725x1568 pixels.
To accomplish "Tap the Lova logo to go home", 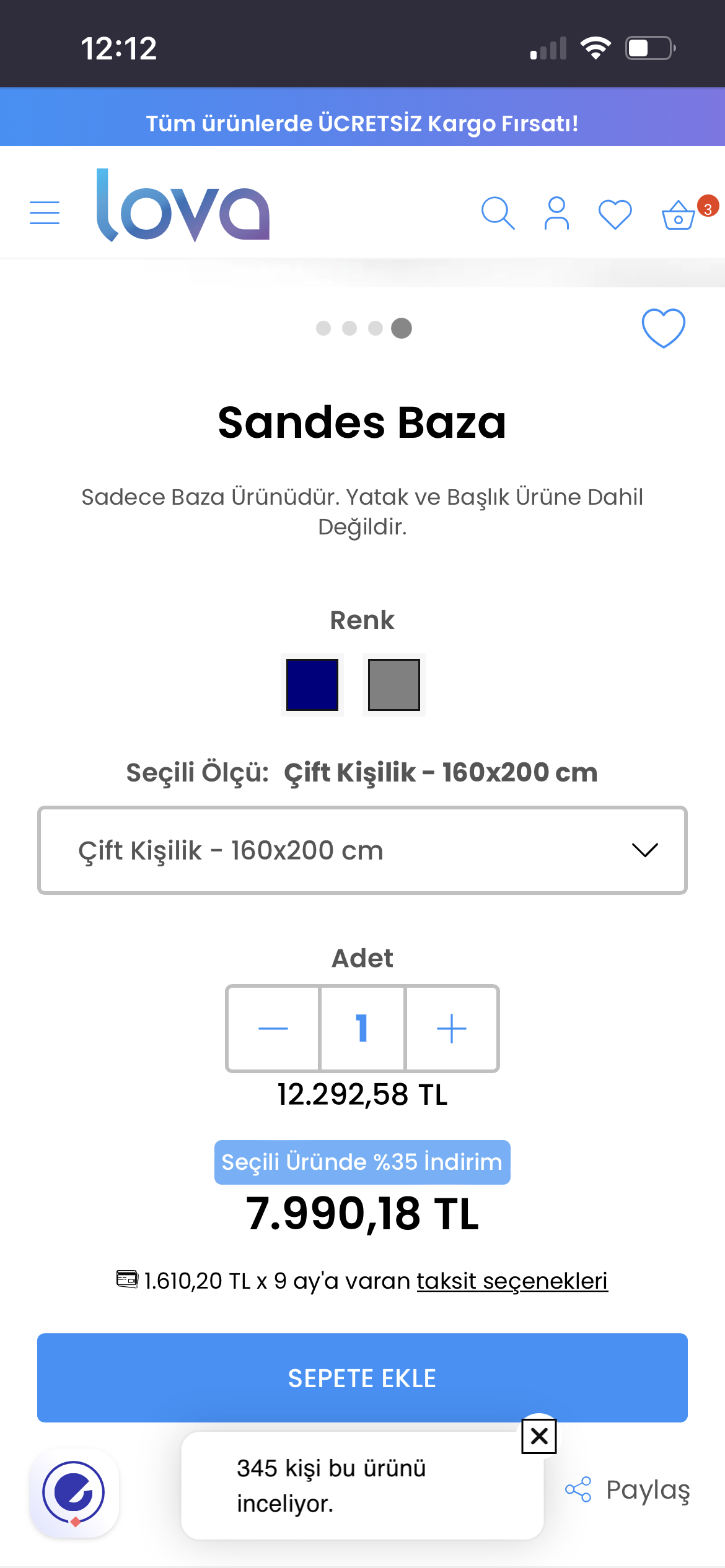I will pos(183,206).
